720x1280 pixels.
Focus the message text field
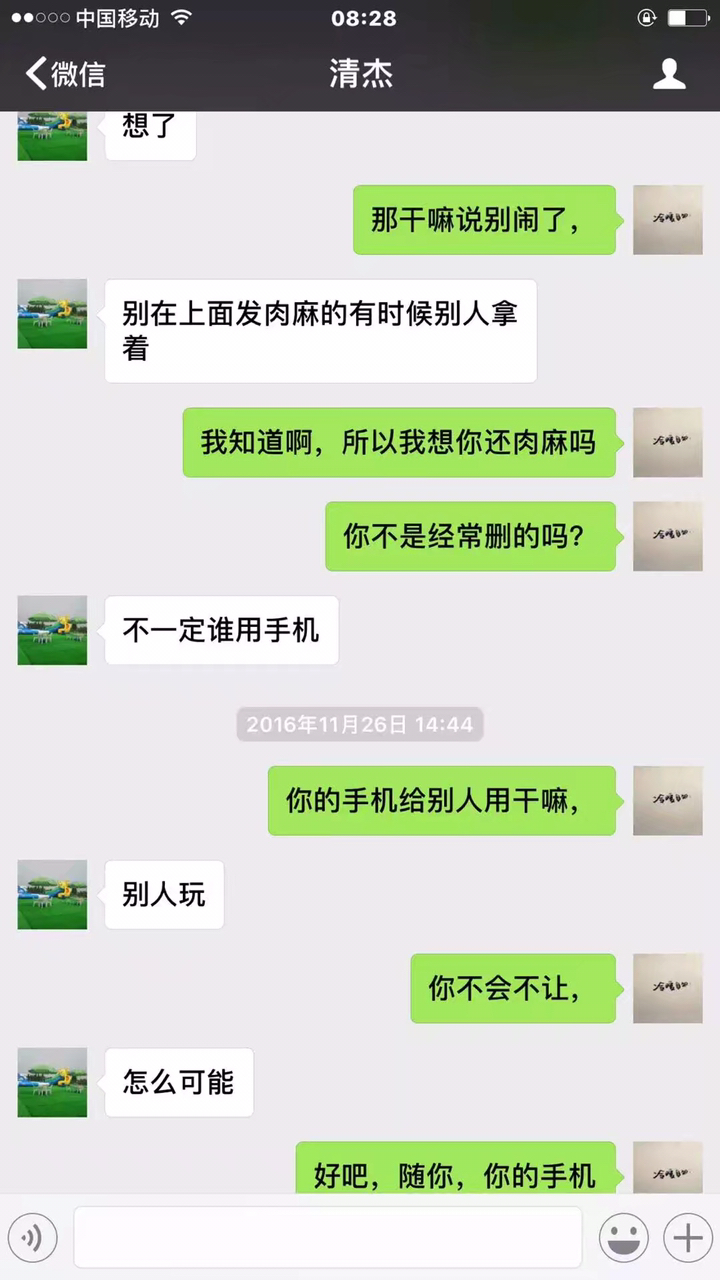(328, 1238)
